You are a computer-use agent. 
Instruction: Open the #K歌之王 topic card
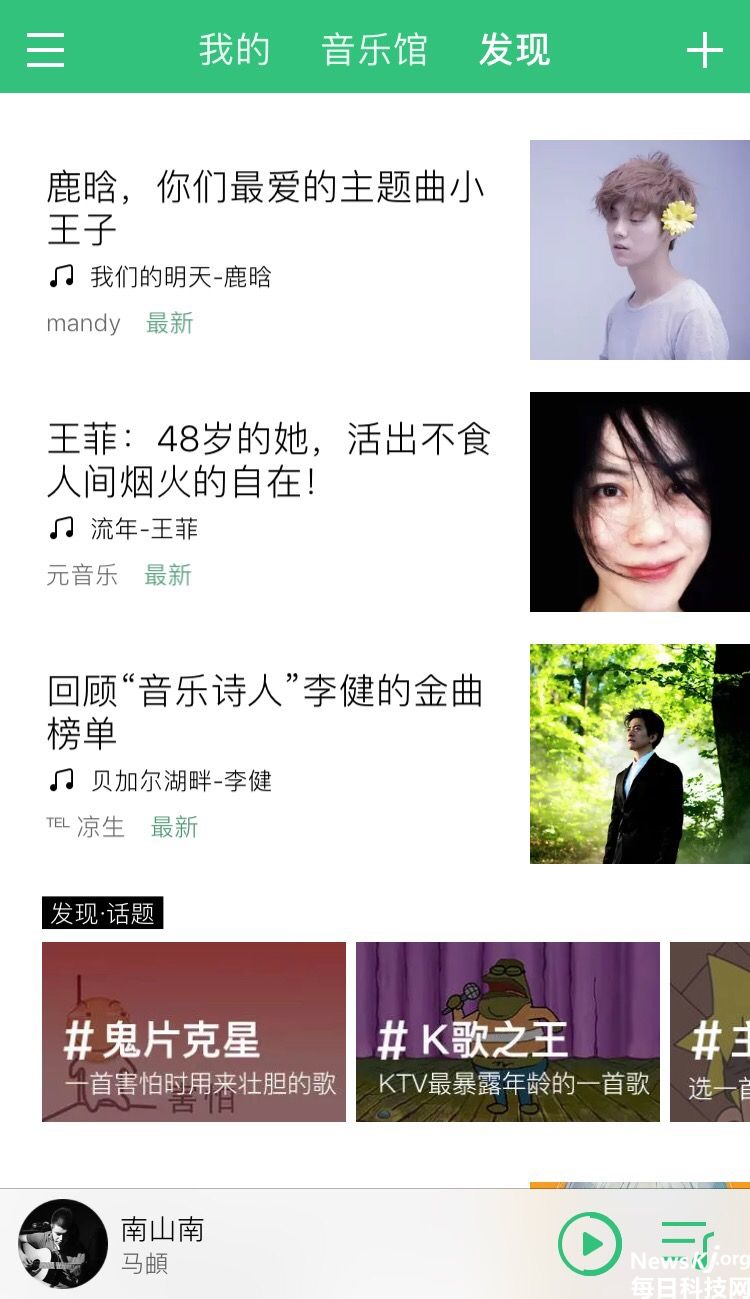click(508, 1032)
